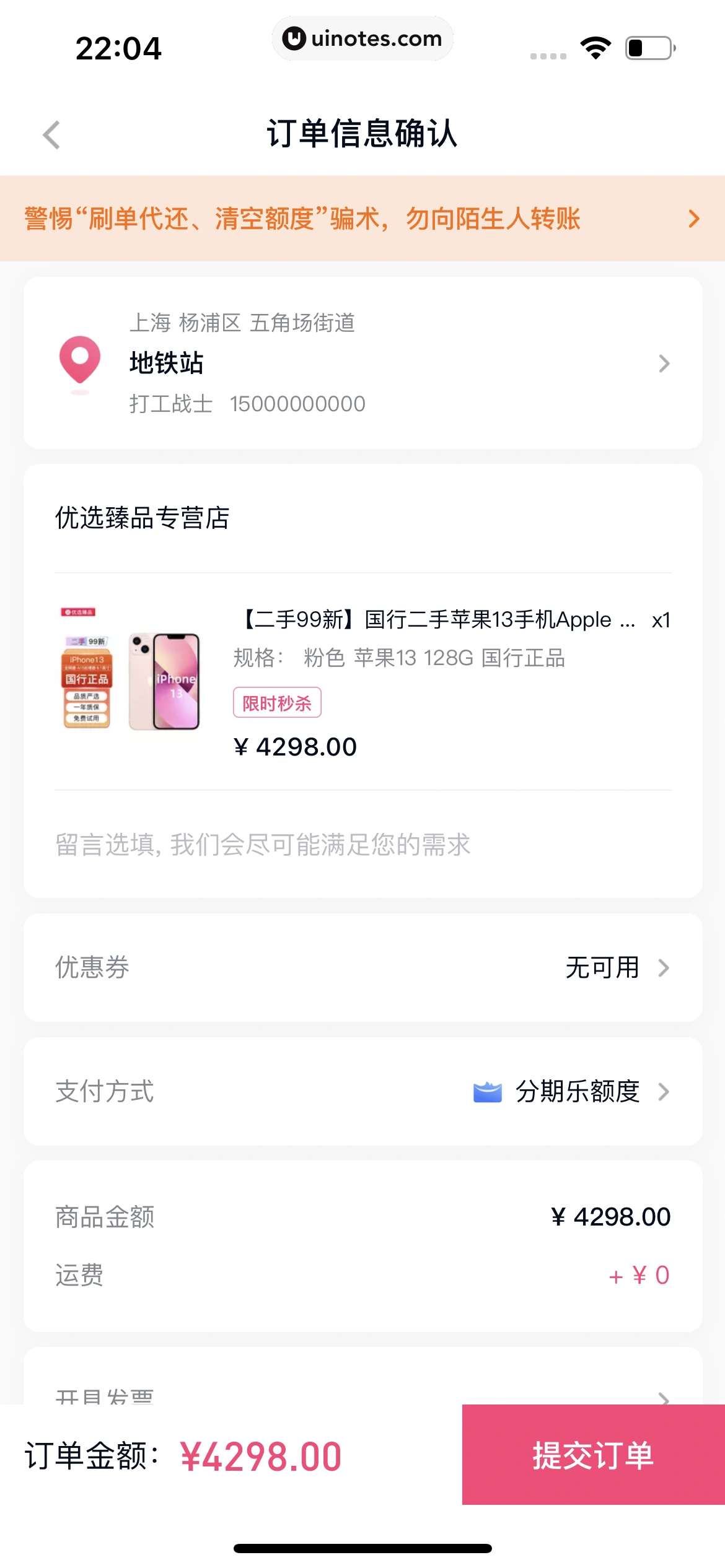Click the pink location pin icon
This screenshot has width=725, height=1568.
(79, 362)
